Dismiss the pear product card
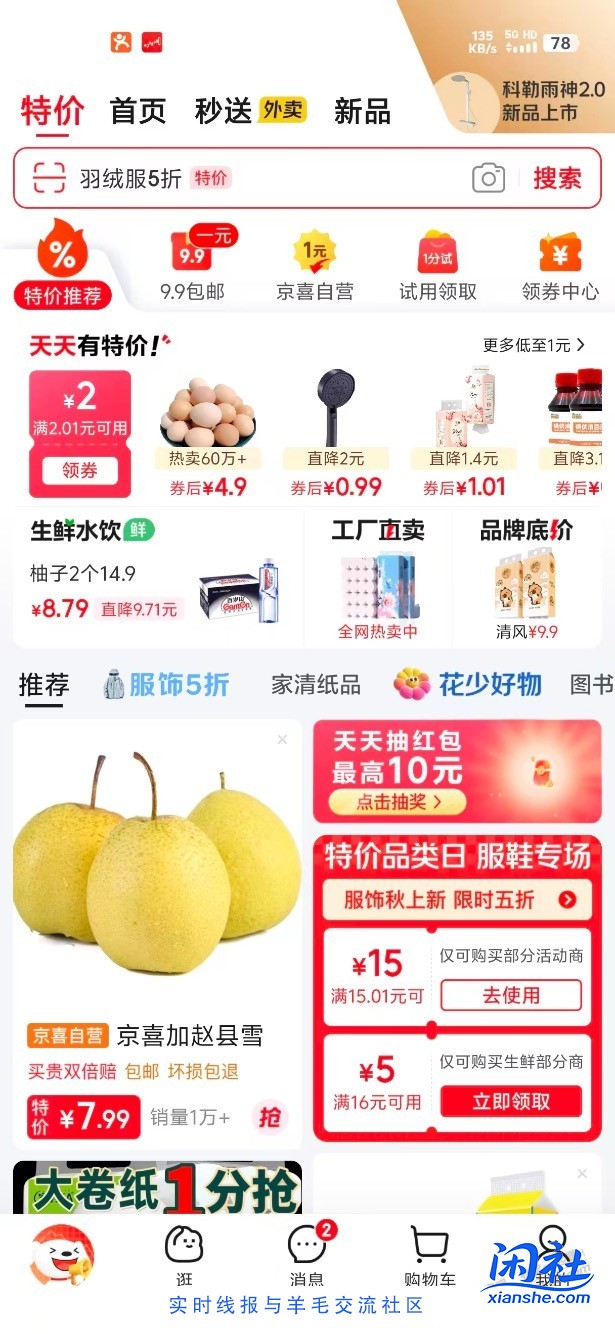 pyautogui.click(x=282, y=740)
